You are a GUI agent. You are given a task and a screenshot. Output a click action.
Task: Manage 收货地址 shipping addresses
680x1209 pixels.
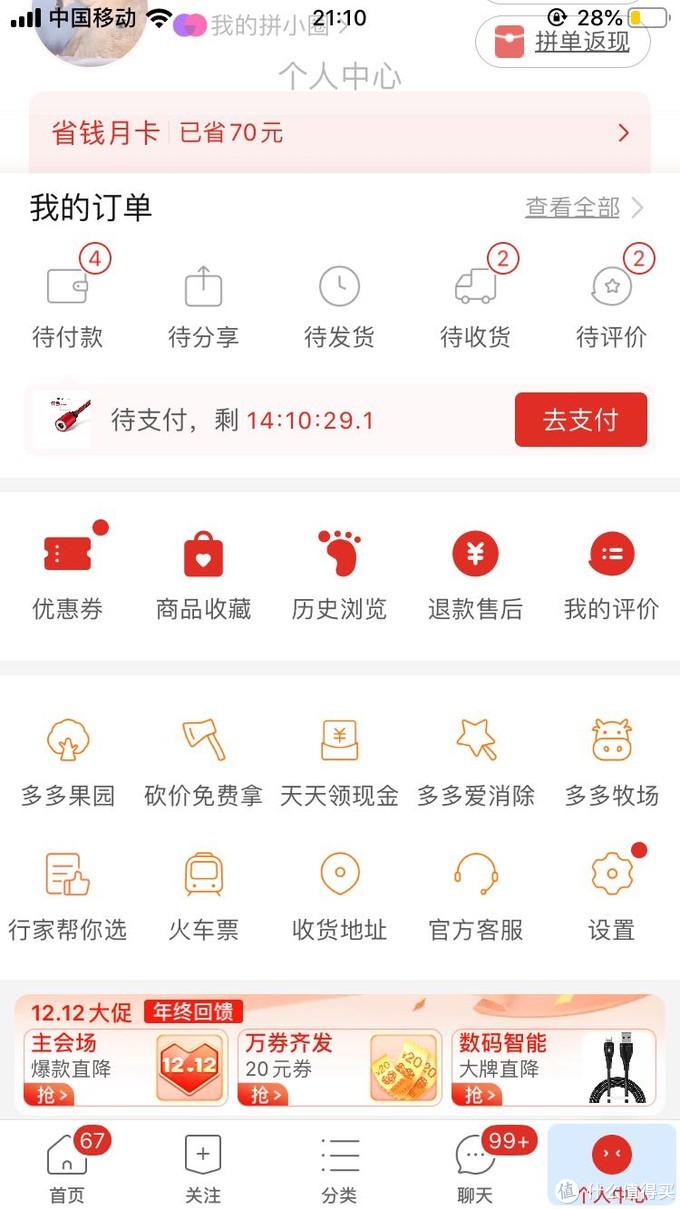pyautogui.click(x=339, y=895)
